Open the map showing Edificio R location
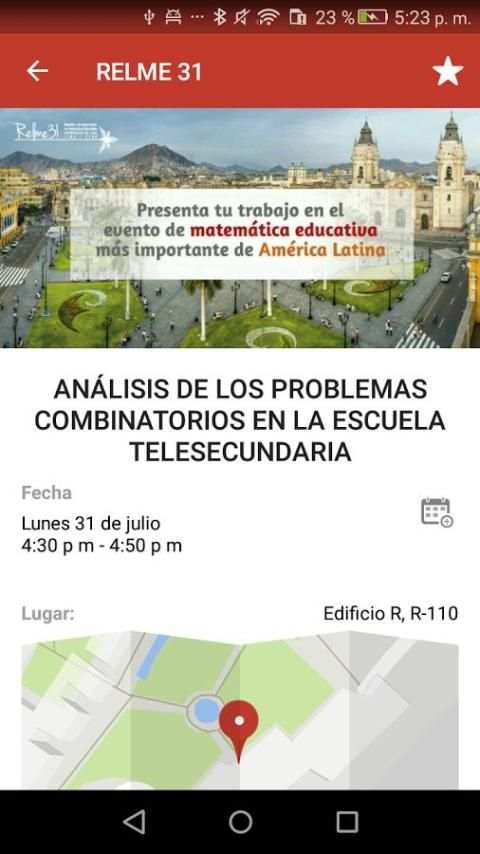This screenshot has height=854, width=480. tap(240, 710)
